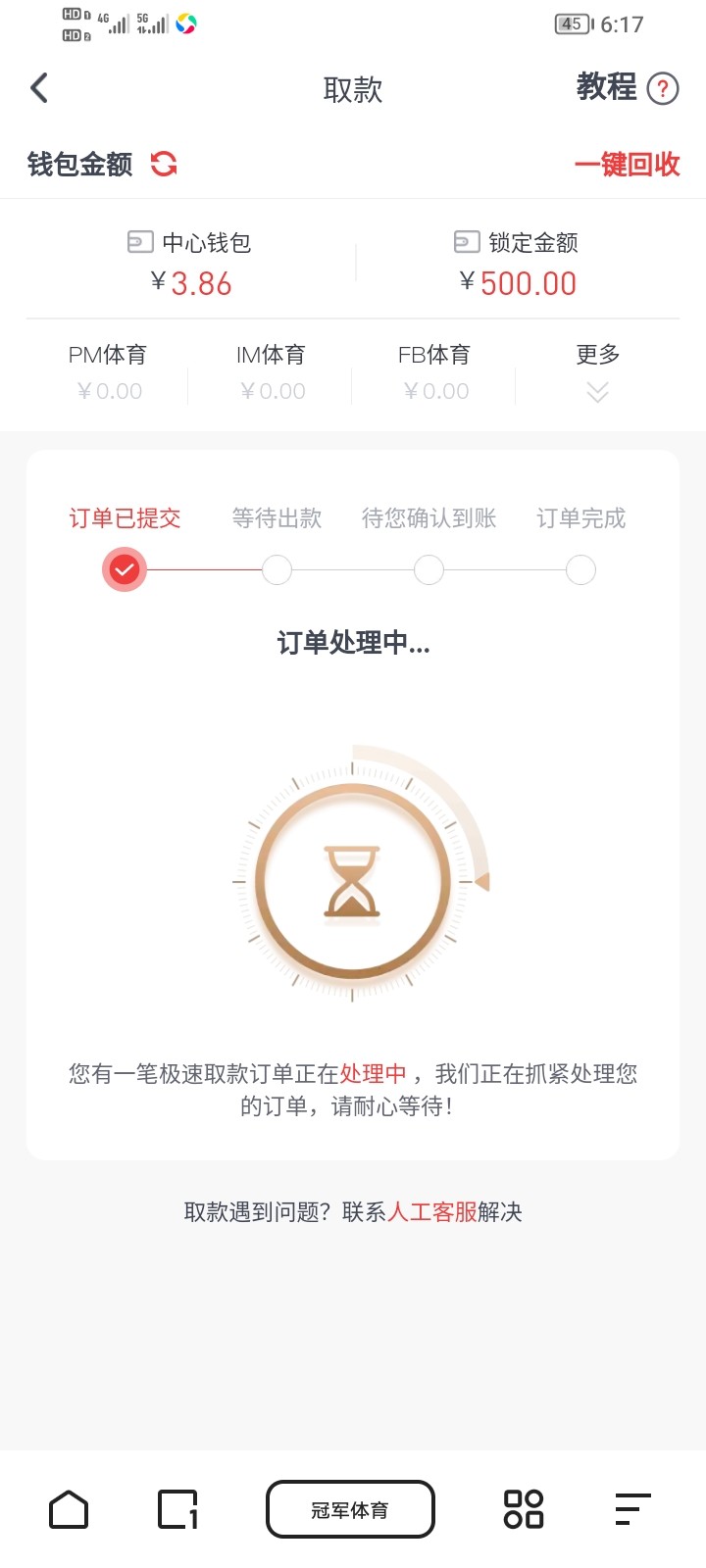Tap 一键回收 to recover all funds
This screenshot has height=1568, width=706.
627,165
